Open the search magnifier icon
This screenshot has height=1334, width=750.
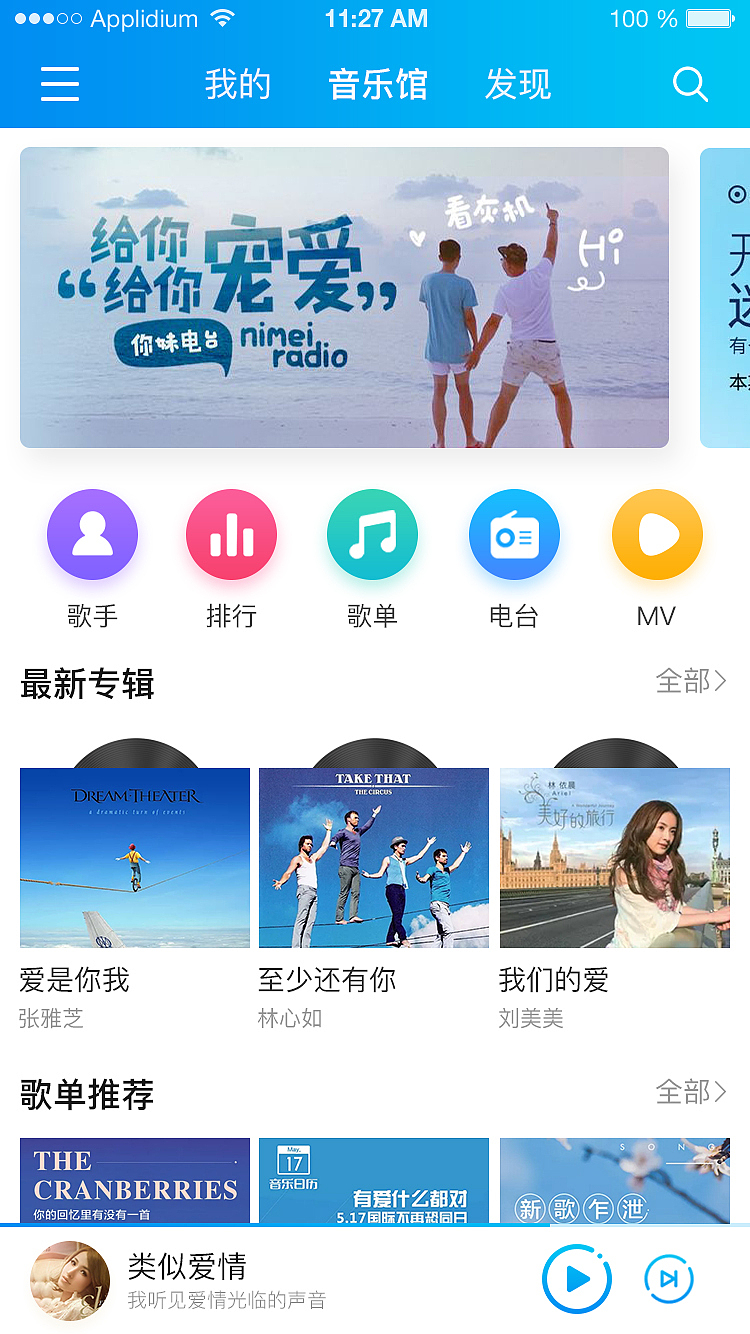point(690,84)
